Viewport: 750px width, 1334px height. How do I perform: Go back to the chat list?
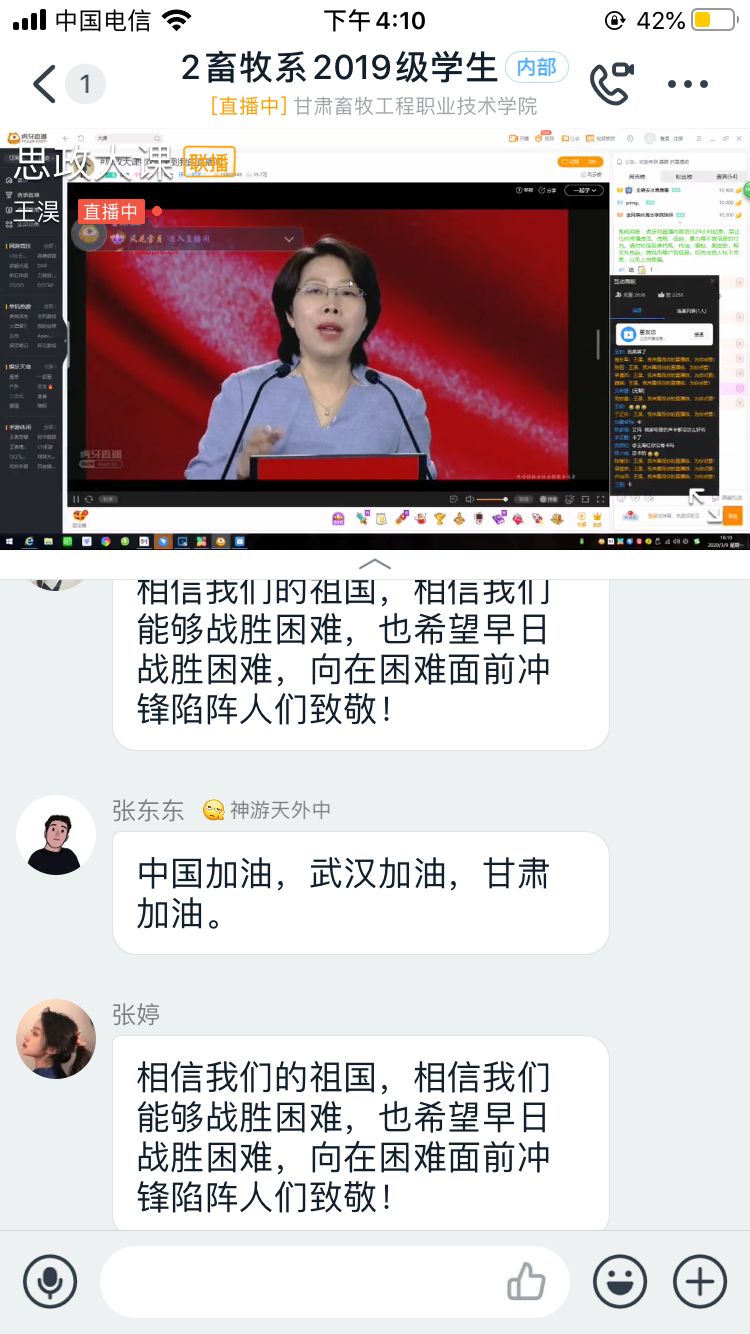(x=45, y=85)
